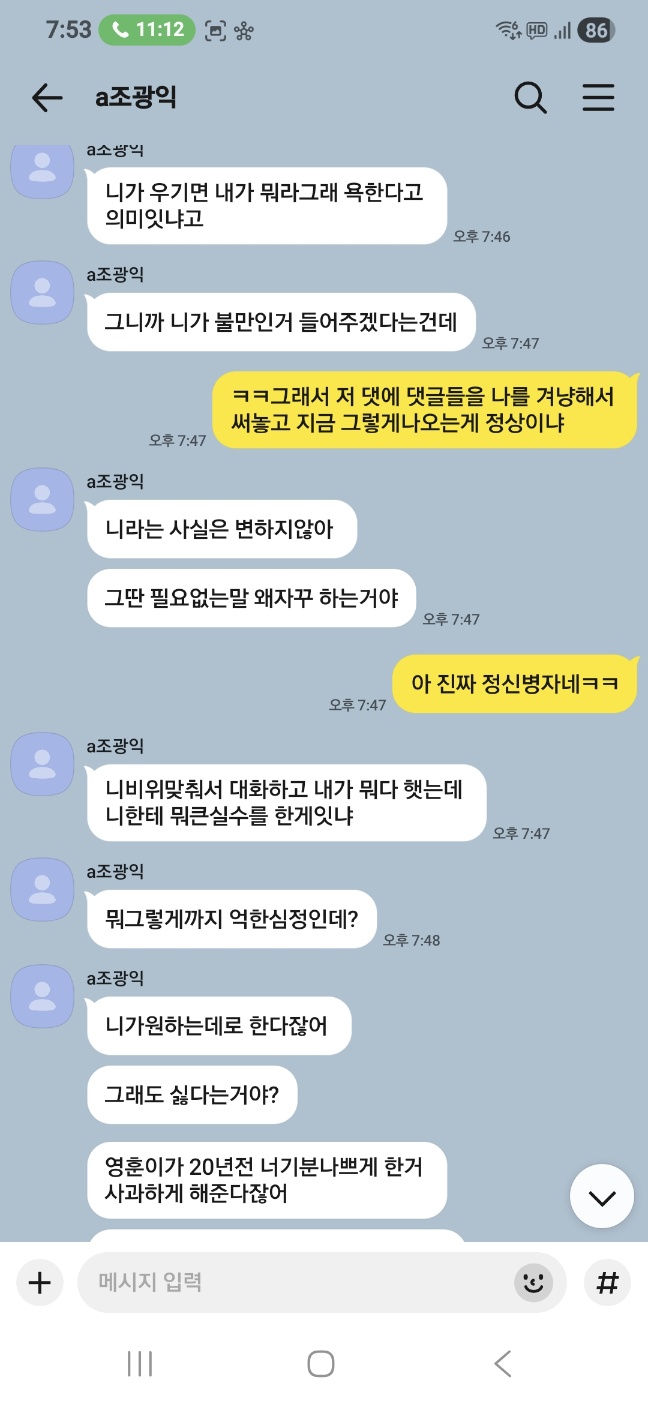Search within this conversation
Image resolution: width=648 pixels, height=1404 pixels.
click(530, 97)
